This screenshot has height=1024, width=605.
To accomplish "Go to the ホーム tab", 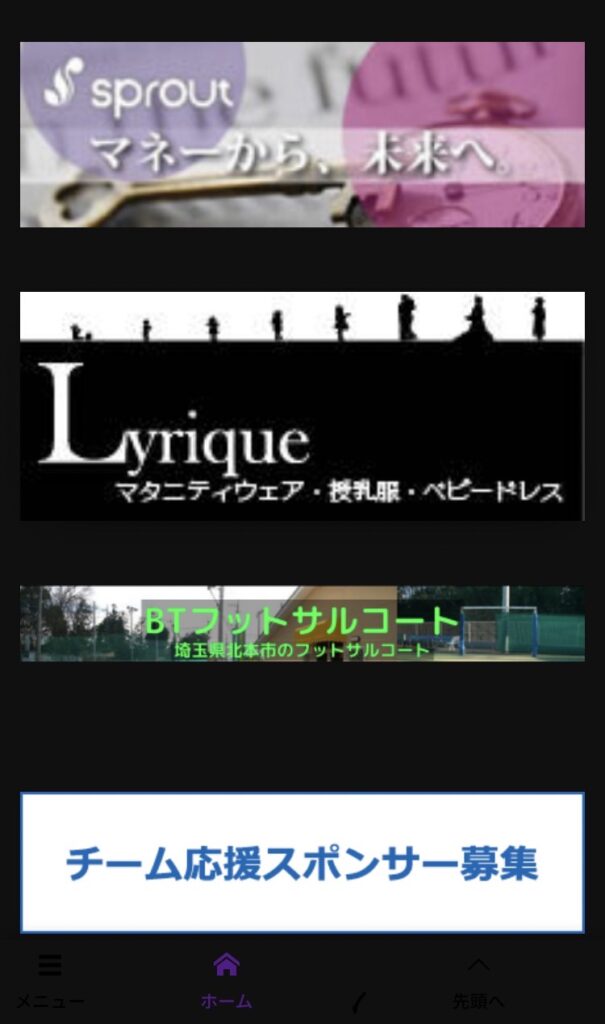I will coord(227,980).
